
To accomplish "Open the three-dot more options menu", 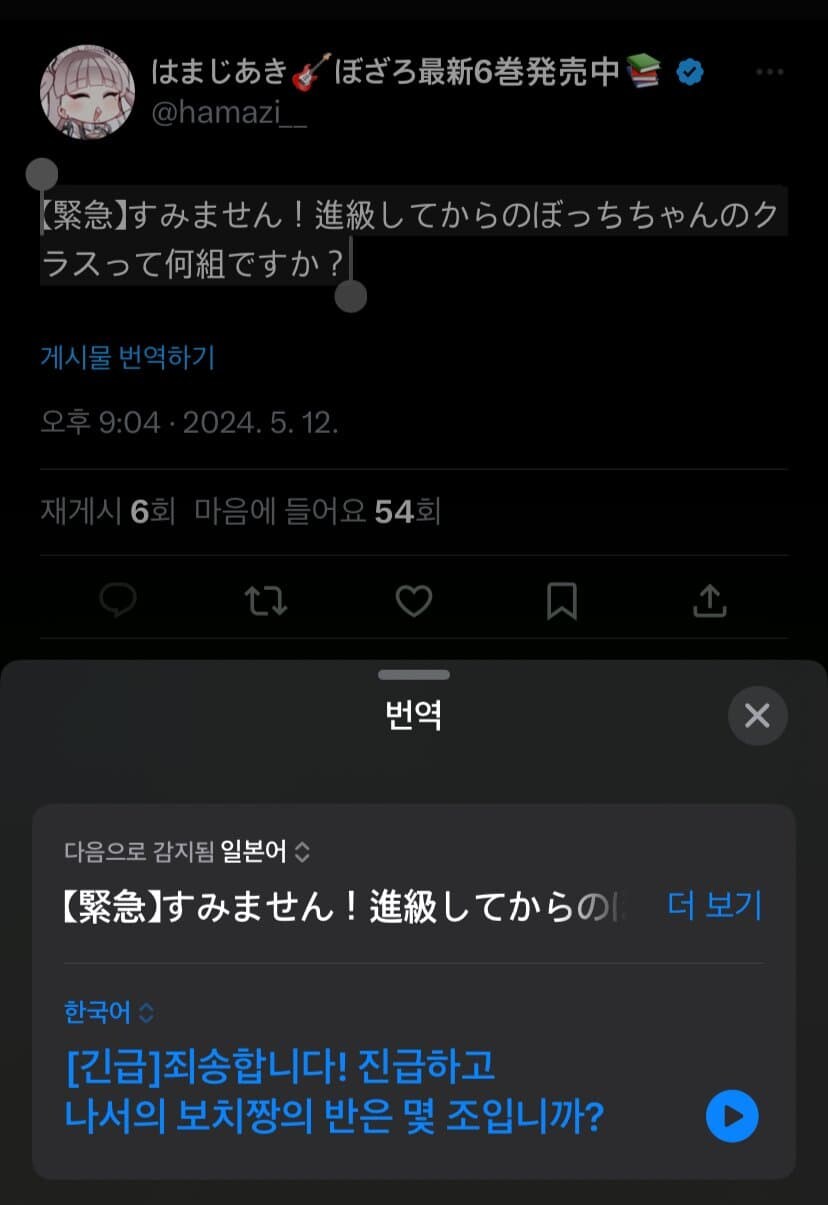I will tap(769, 70).
